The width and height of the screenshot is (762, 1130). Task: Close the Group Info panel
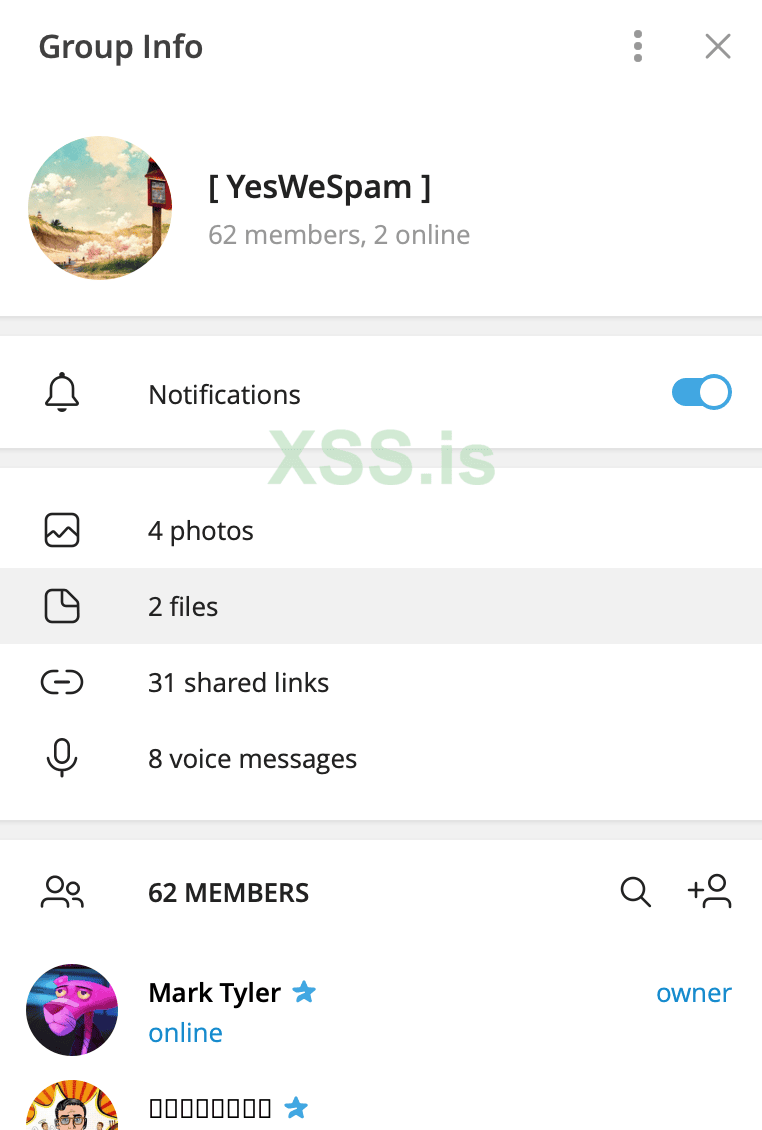717,47
